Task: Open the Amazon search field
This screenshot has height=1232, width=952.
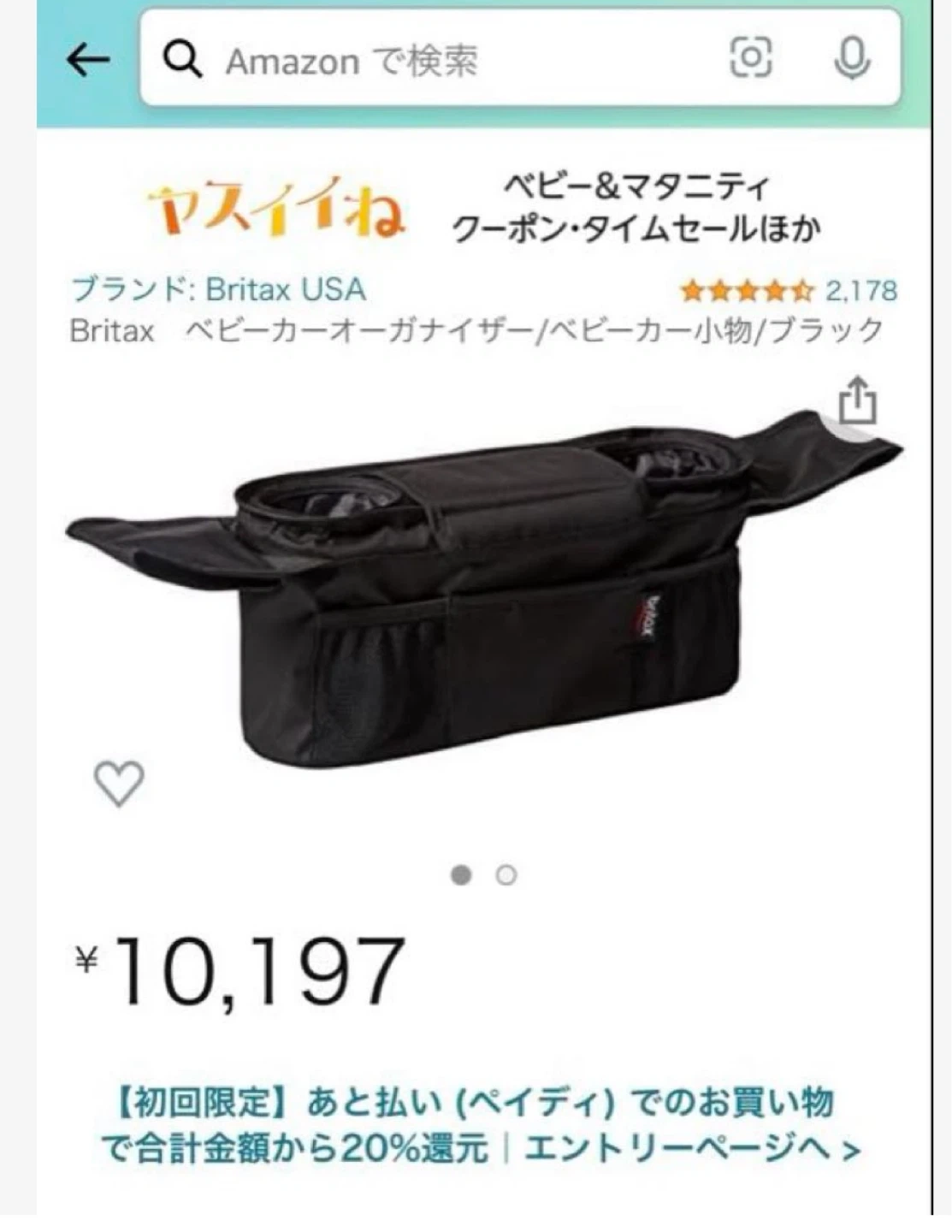Action: [x=445, y=62]
